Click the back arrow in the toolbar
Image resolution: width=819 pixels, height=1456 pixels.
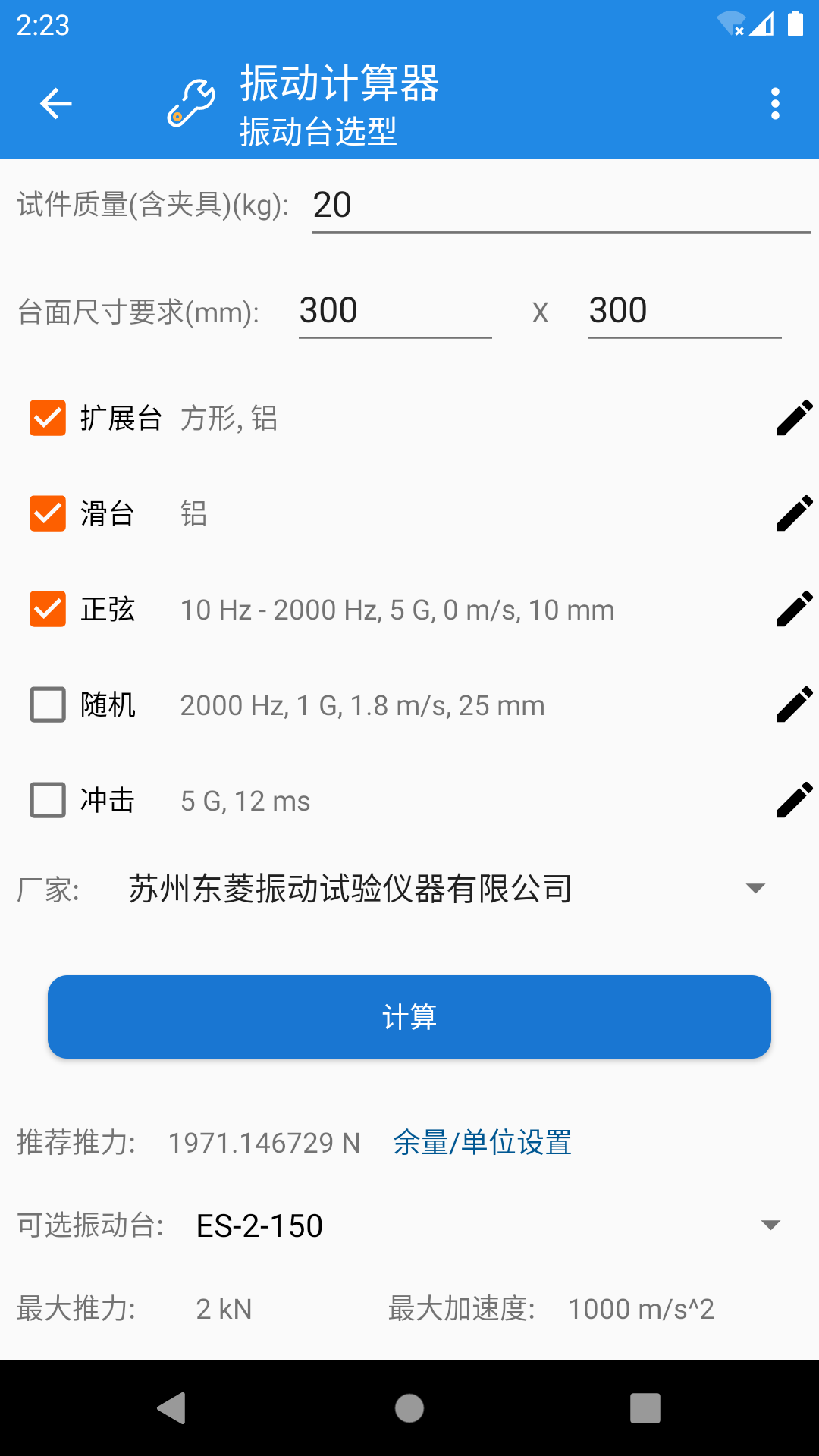[55, 103]
